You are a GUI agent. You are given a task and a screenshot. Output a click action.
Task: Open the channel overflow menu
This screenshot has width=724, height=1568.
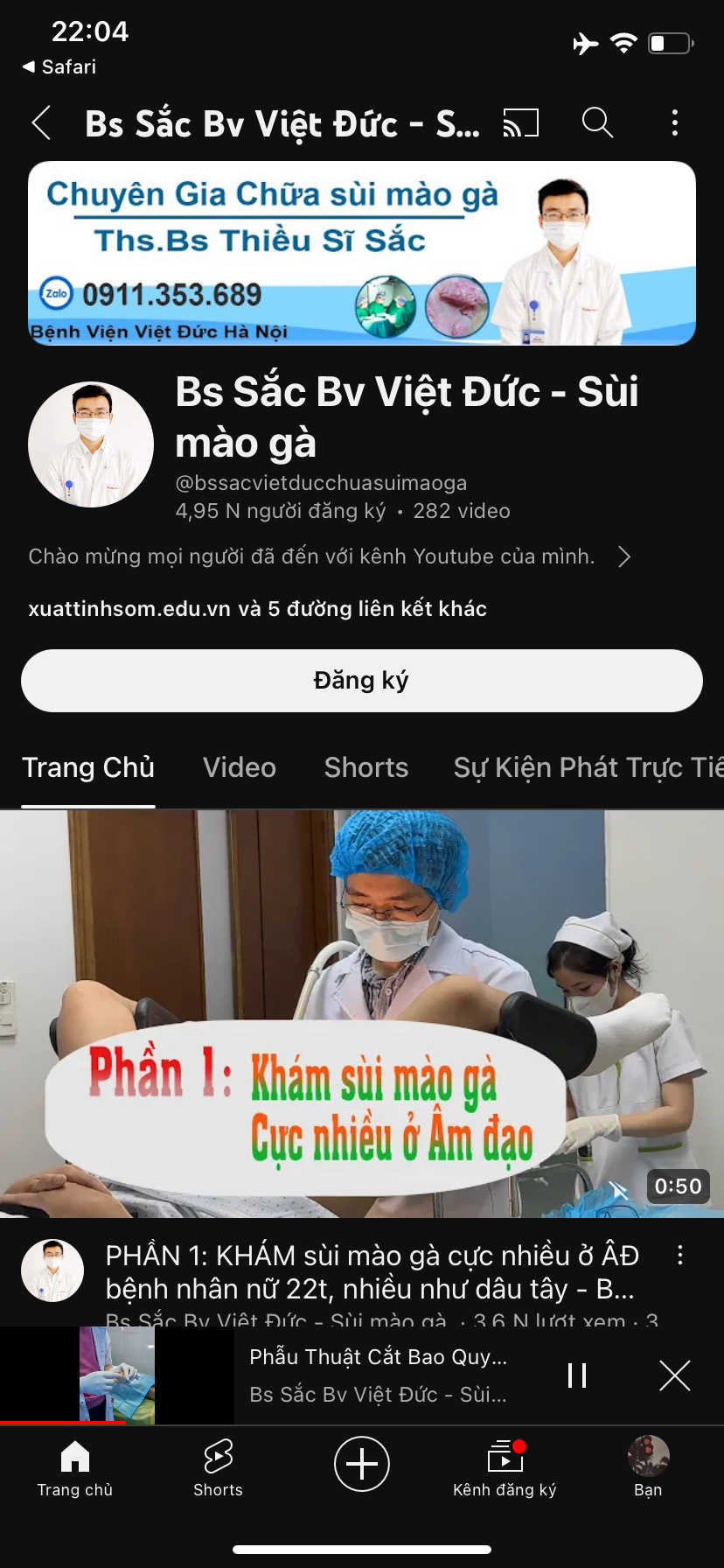coord(674,123)
